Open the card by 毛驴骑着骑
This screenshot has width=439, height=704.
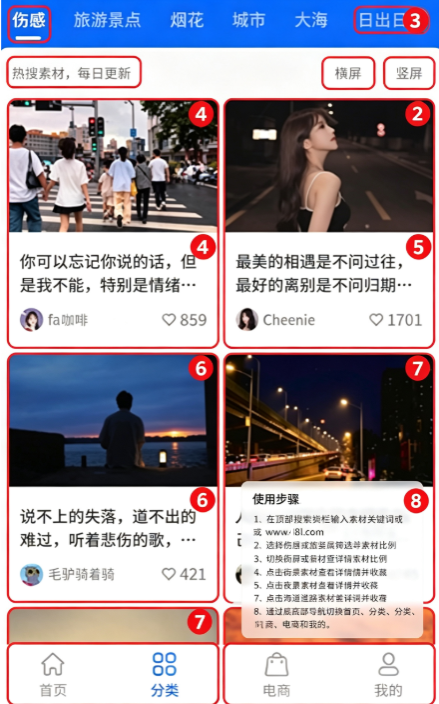pyautogui.click(x=113, y=478)
